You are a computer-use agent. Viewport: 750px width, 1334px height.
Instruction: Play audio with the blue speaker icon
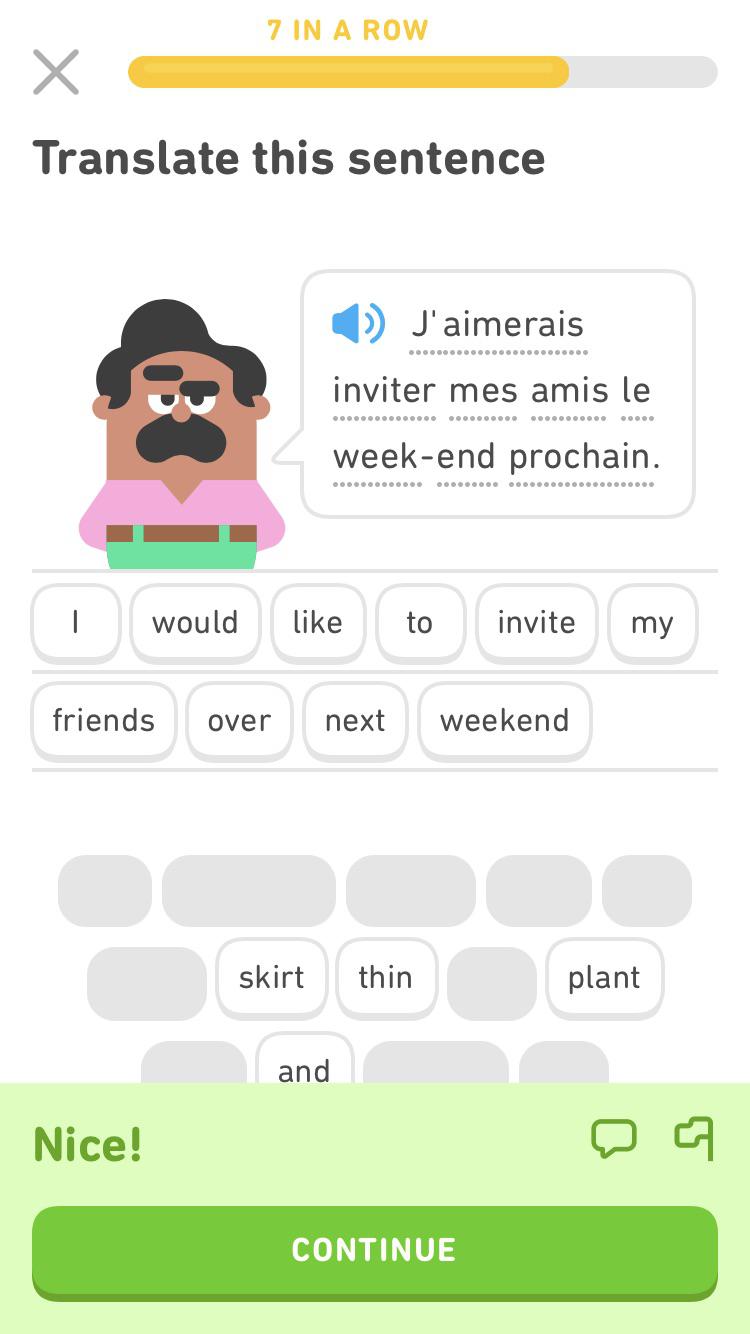click(x=357, y=322)
